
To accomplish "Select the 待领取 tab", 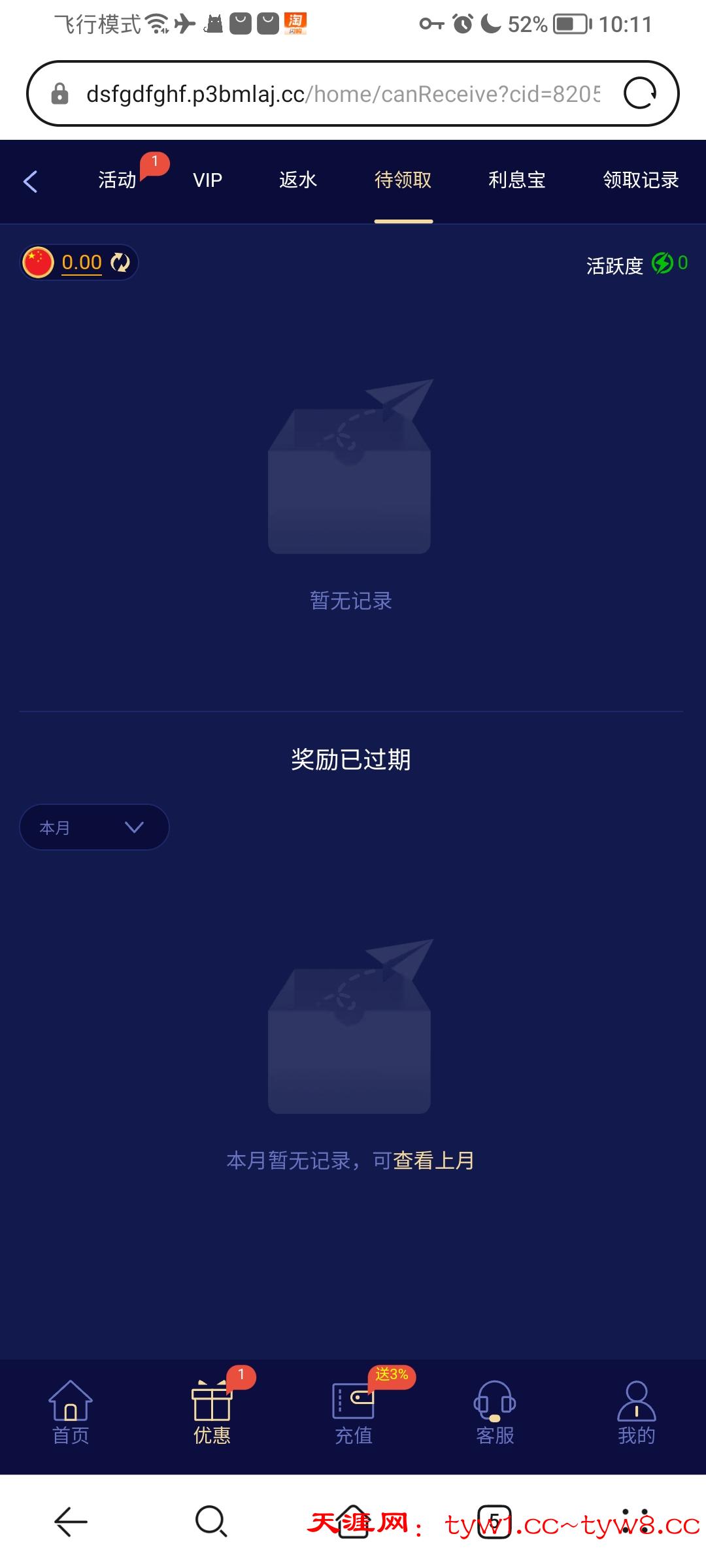I will [x=403, y=180].
